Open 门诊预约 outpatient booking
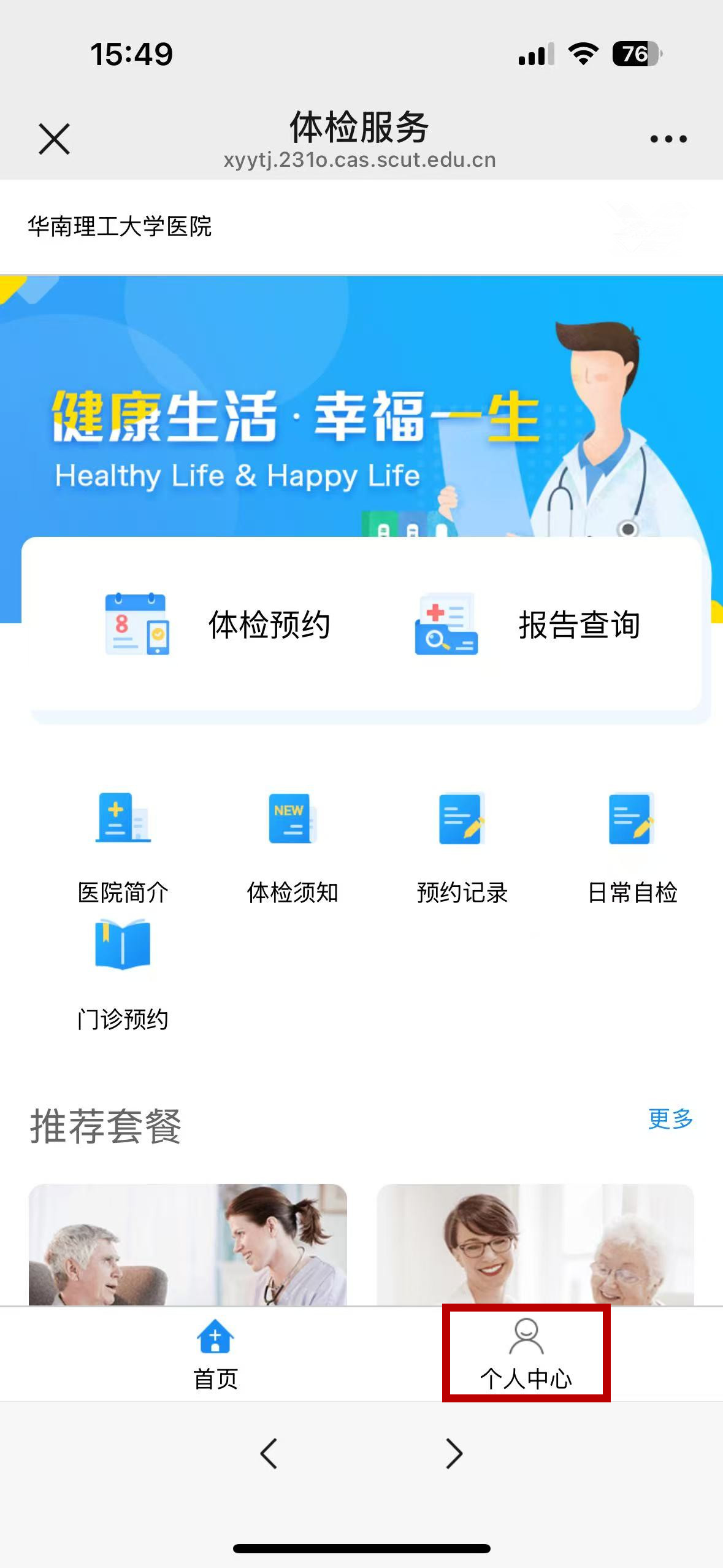This screenshot has height=1568, width=723. tap(123, 974)
